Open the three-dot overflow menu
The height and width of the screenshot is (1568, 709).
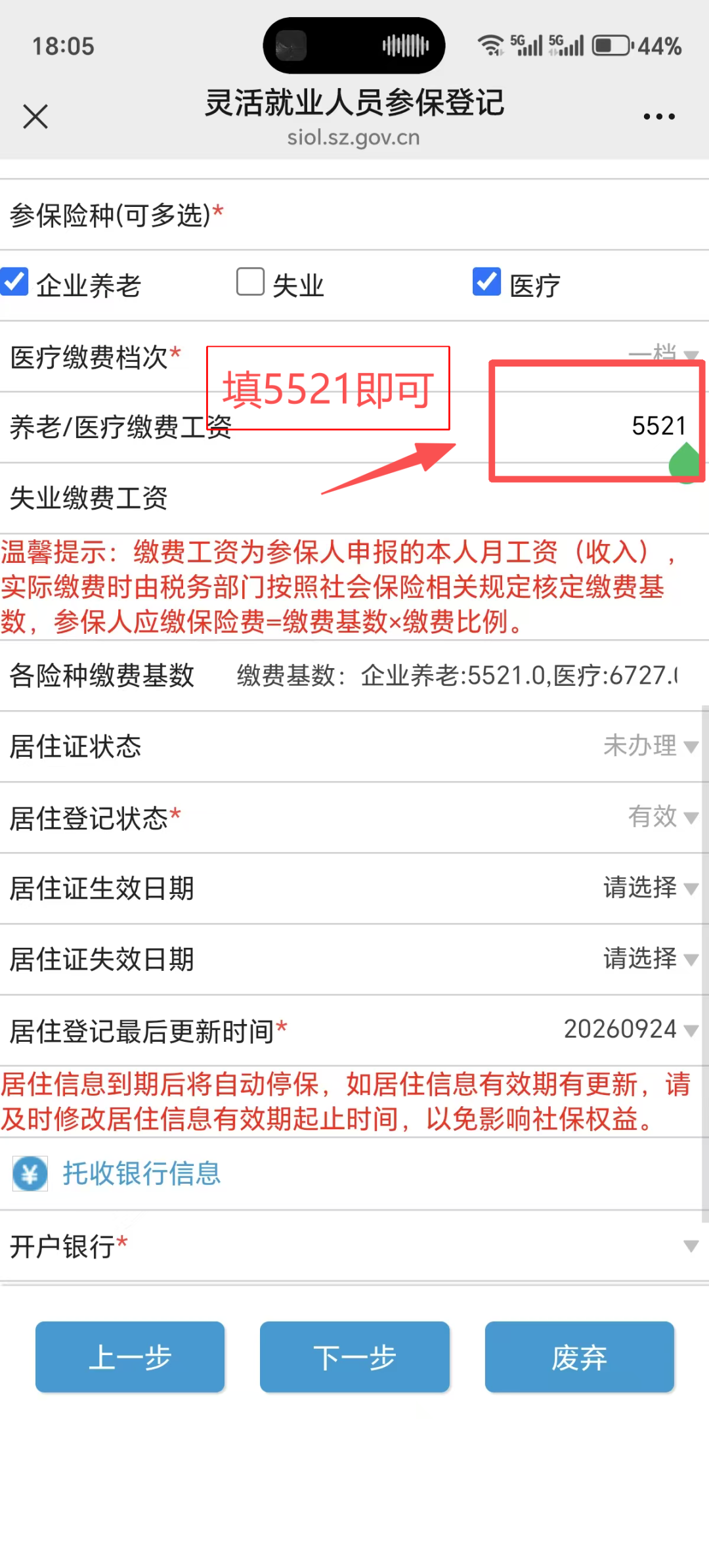(x=659, y=117)
